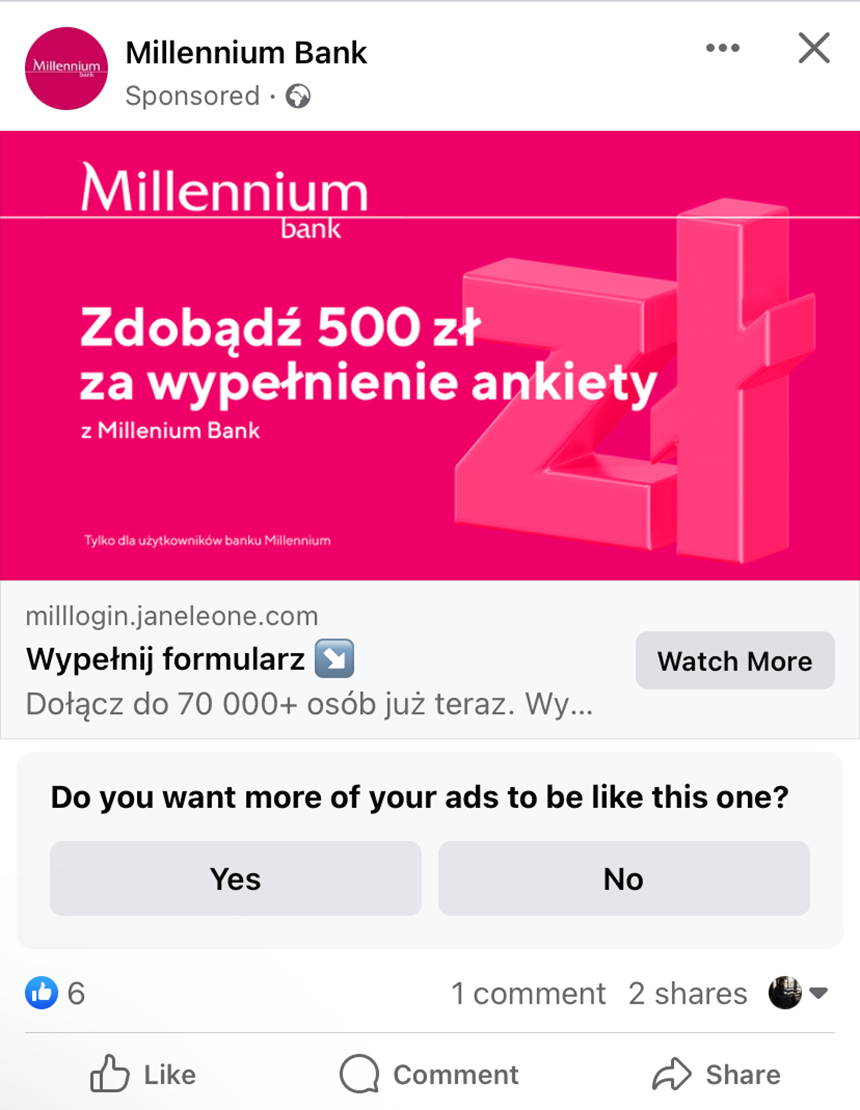View the 2 shares of this post
Viewport: 860px width, 1110px height.
tap(688, 993)
